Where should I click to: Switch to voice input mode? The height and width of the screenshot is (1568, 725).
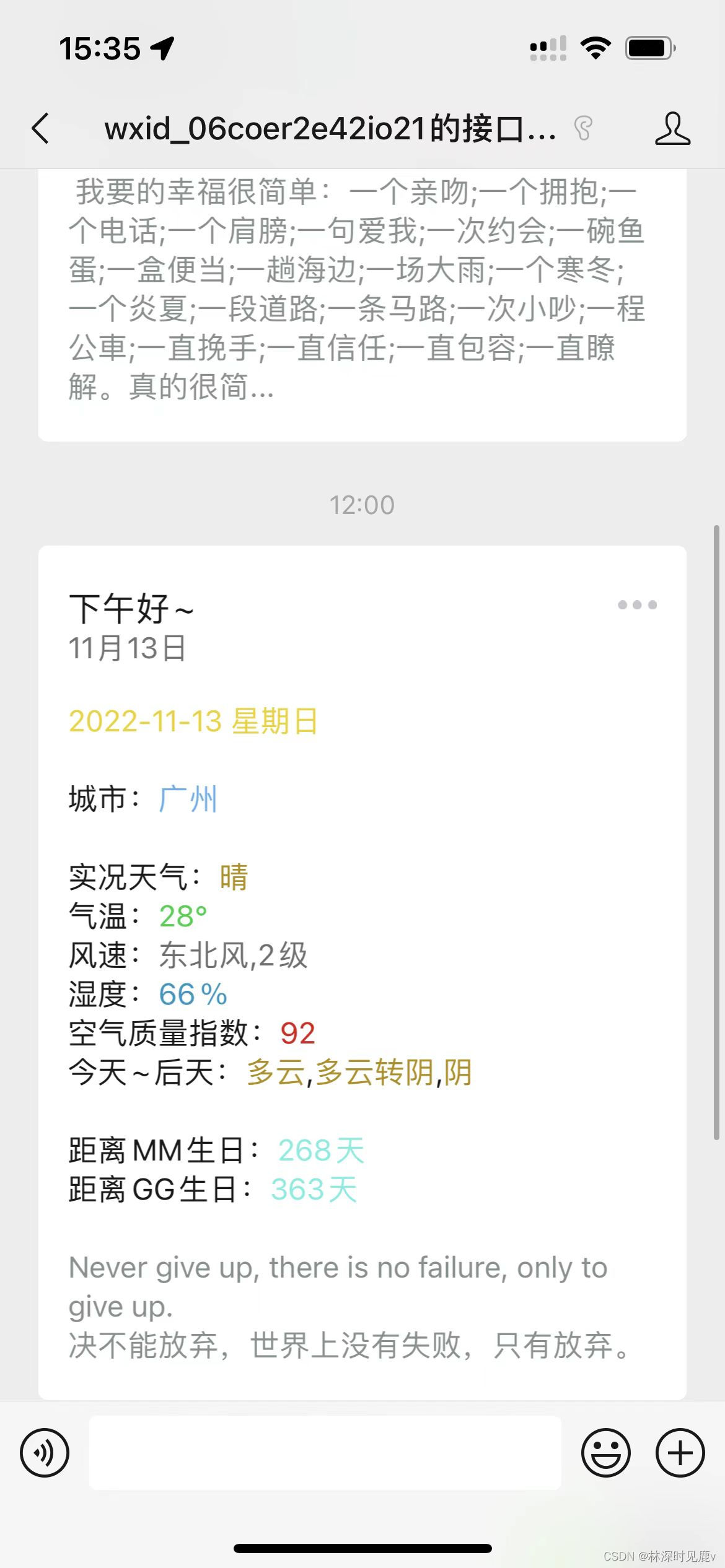(45, 1452)
